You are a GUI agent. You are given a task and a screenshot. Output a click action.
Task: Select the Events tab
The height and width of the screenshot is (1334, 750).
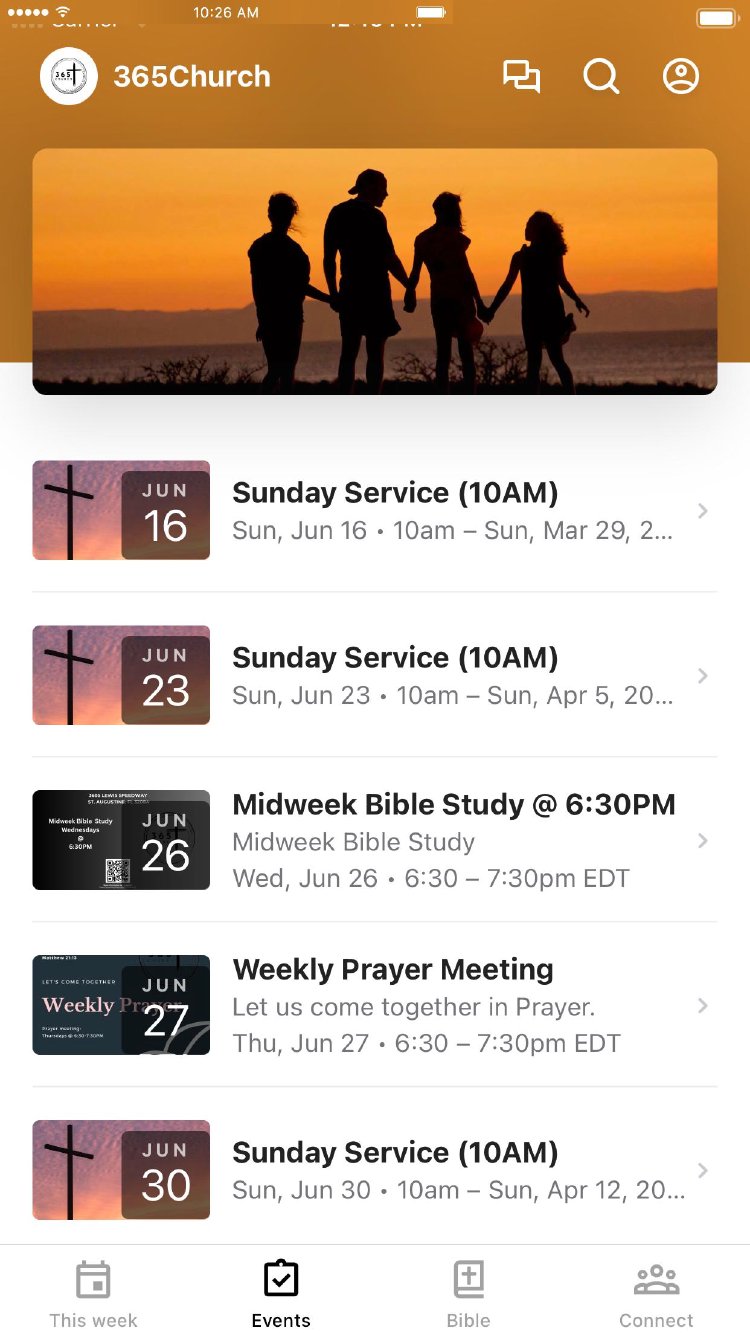tap(281, 1292)
